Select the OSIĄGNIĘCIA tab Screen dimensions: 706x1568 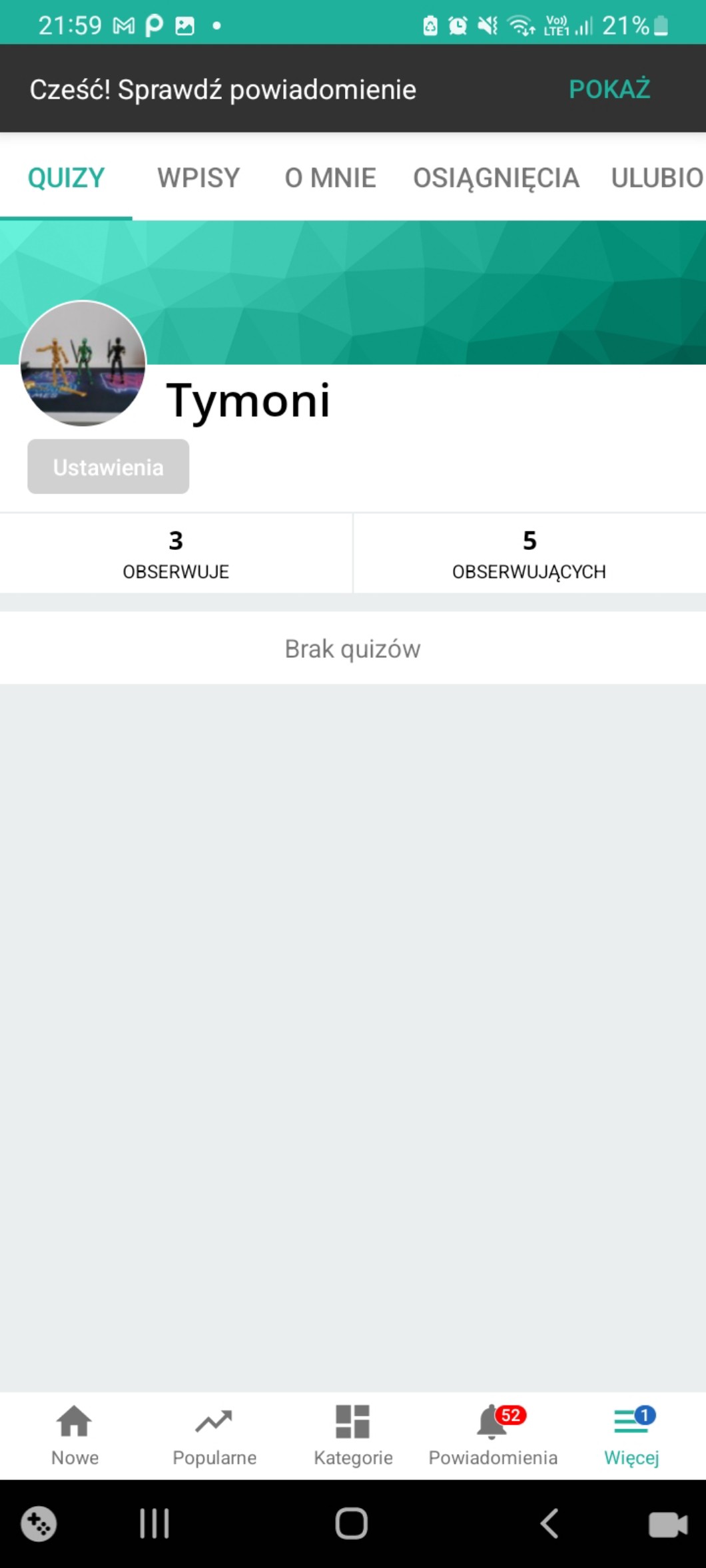point(496,178)
